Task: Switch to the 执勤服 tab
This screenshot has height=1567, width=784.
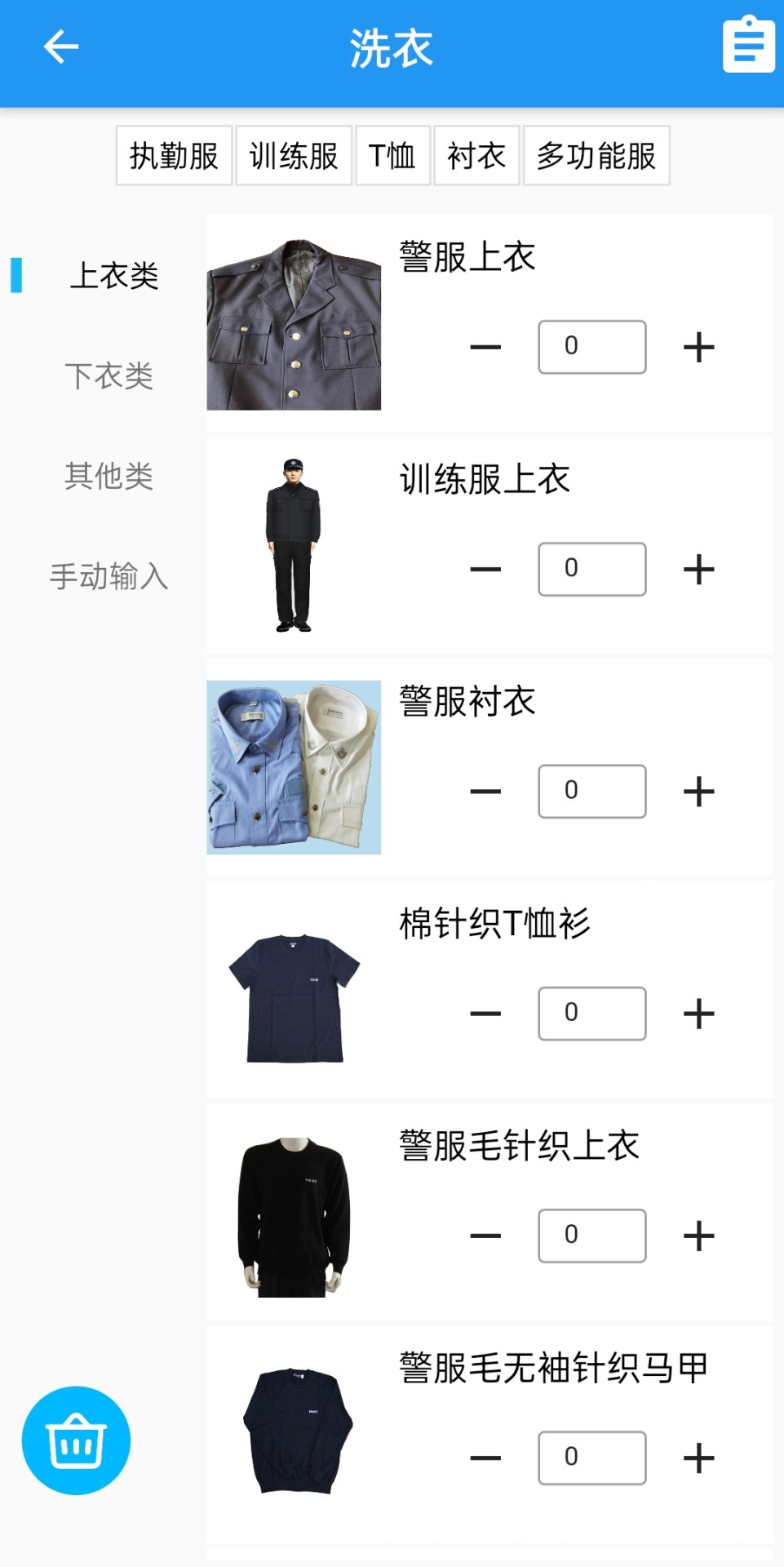Action: coord(173,155)
